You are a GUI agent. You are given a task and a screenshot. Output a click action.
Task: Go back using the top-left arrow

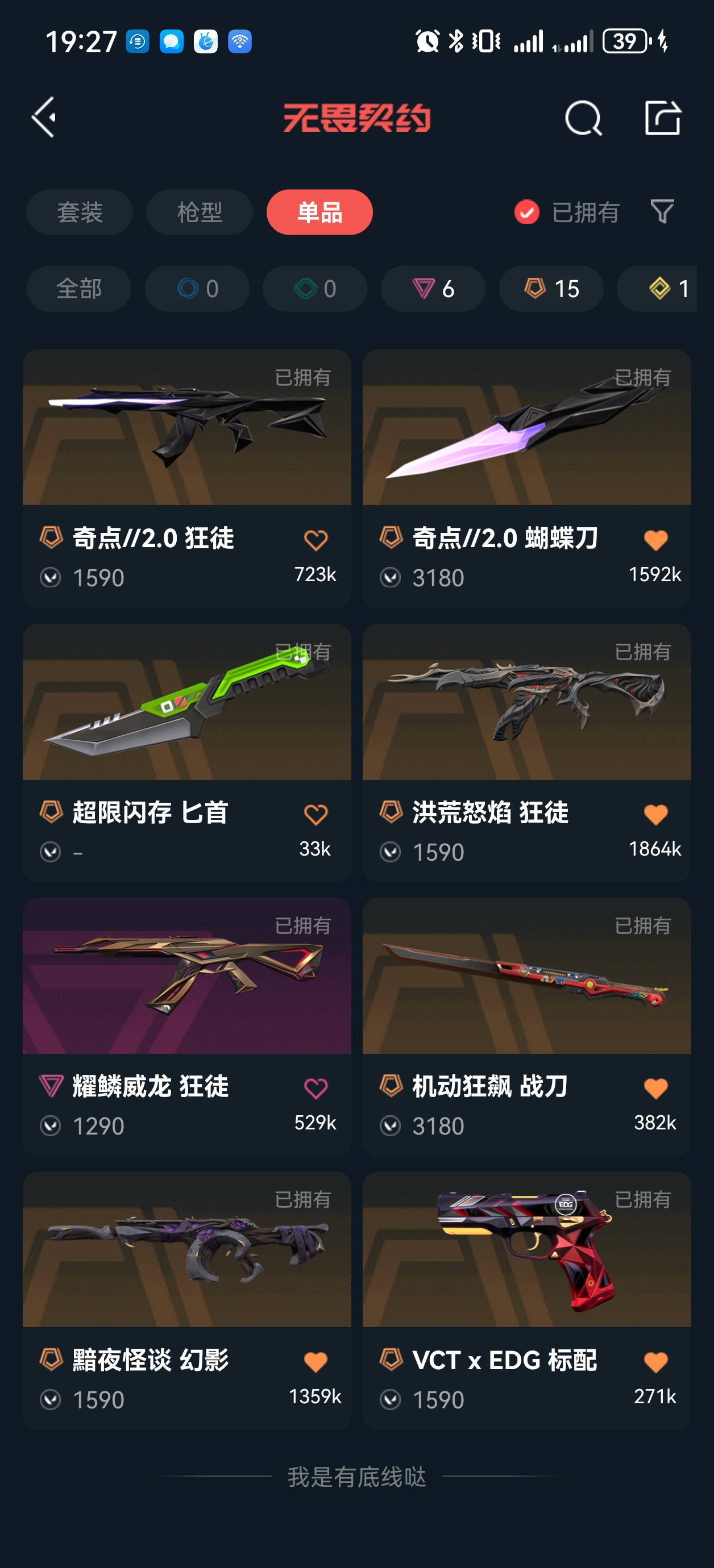(x=44, y=117)
